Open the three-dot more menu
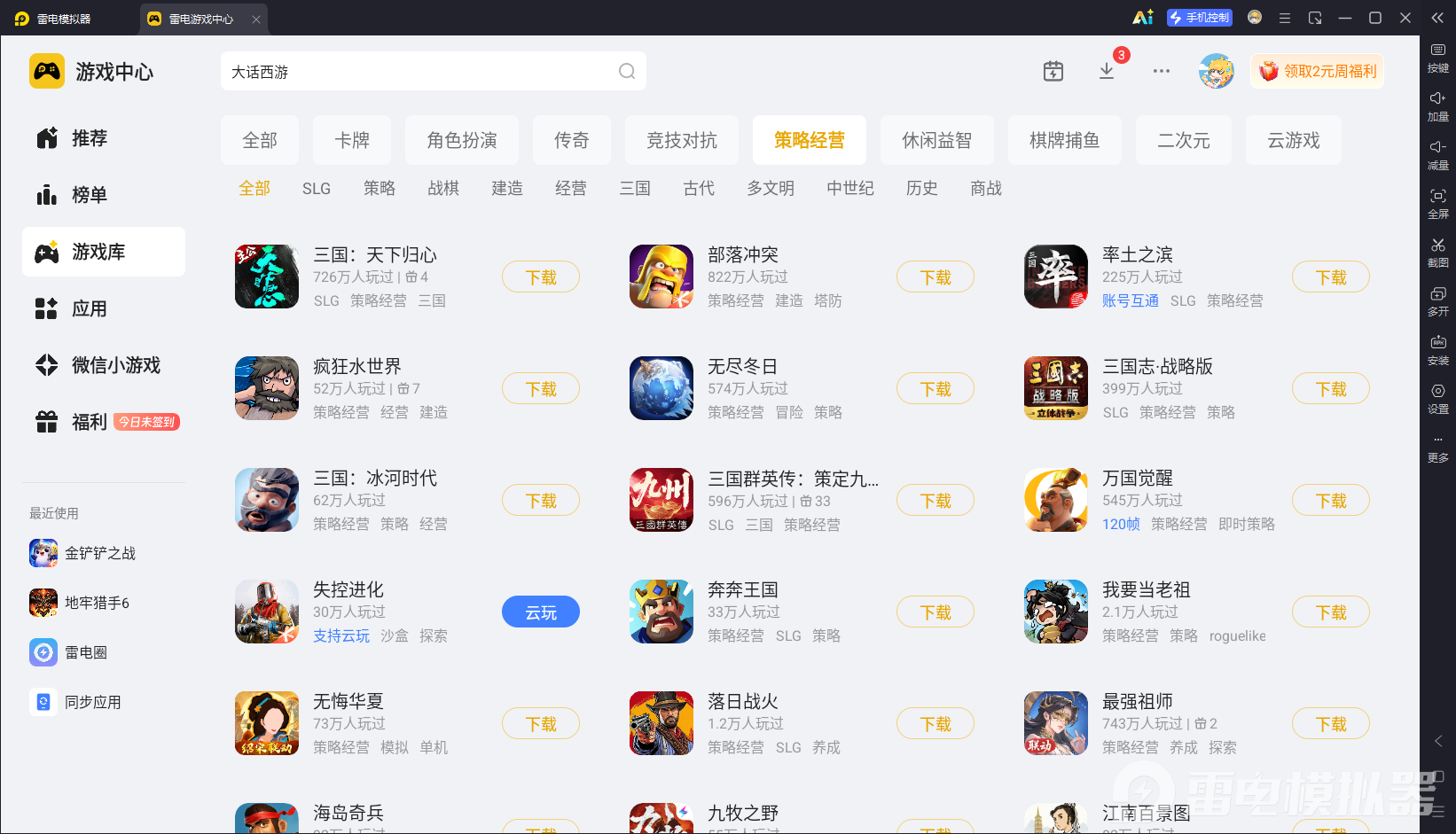Screen dimensions: 1456x834 (x=1162, y=71)
